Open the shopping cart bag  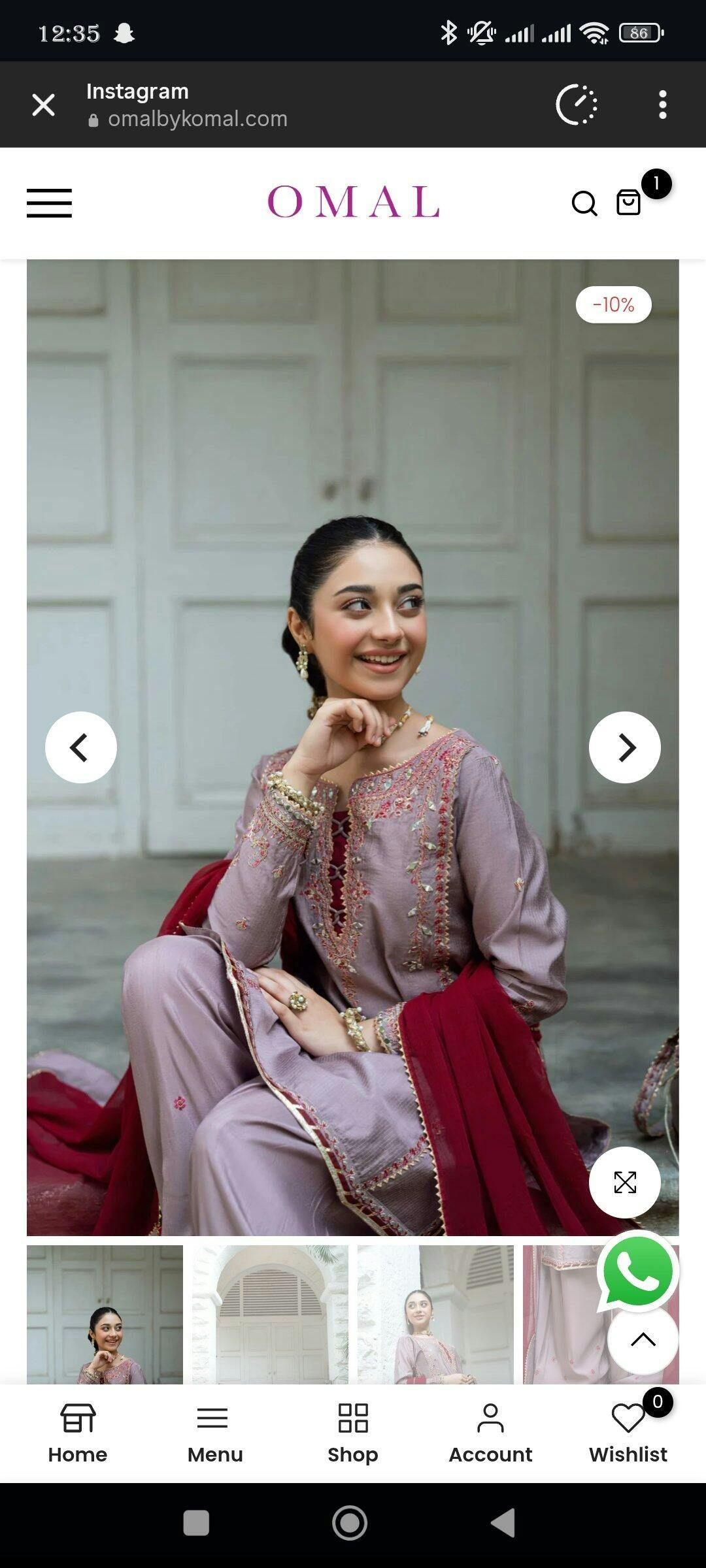coord(629,203)
